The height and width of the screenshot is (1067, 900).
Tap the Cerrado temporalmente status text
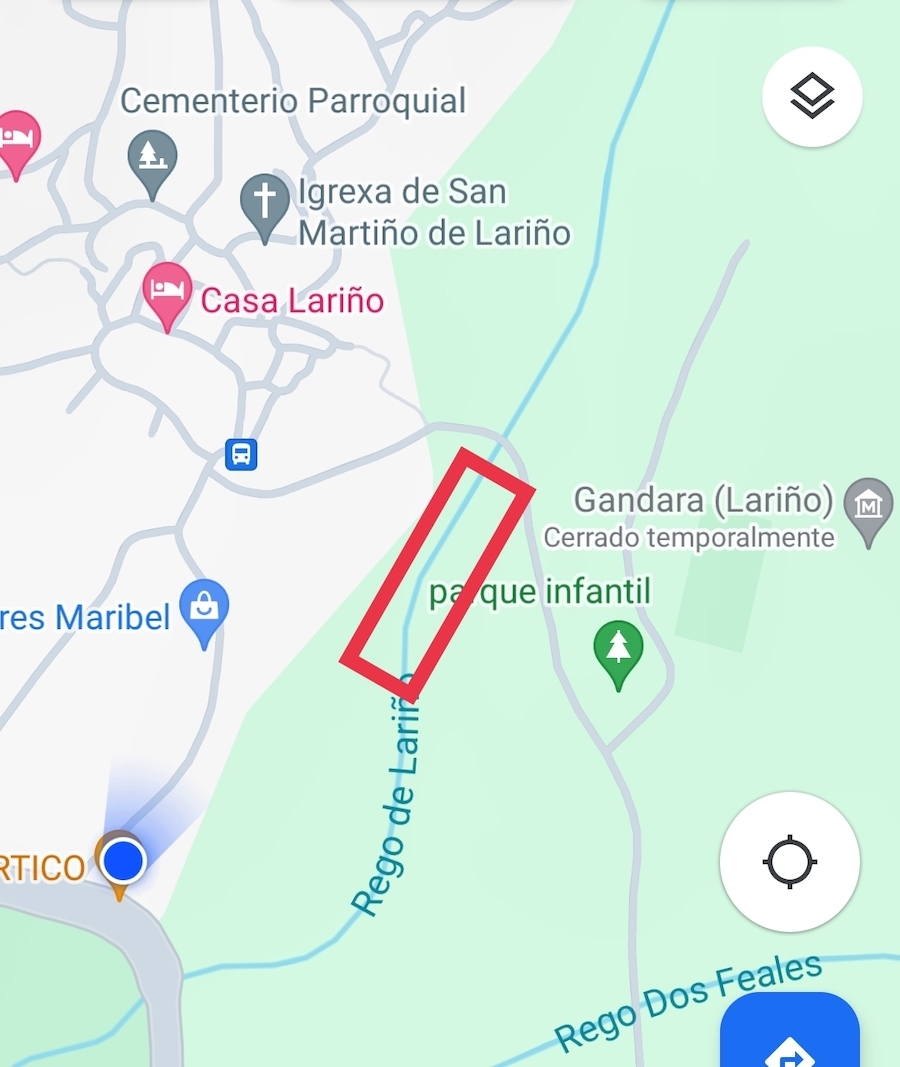click(x=689, y=537)
